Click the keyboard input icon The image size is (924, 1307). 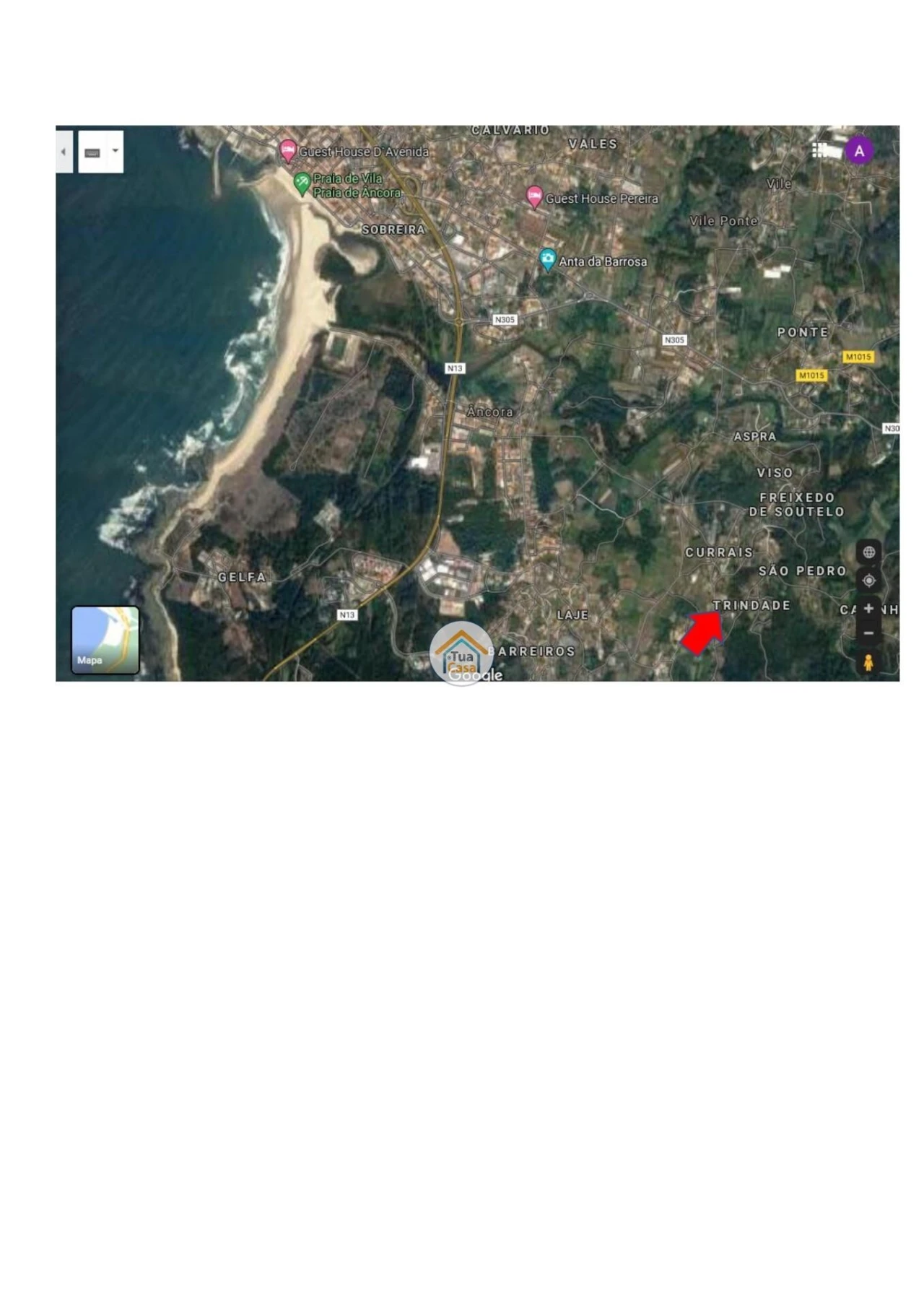coord(92,153)
